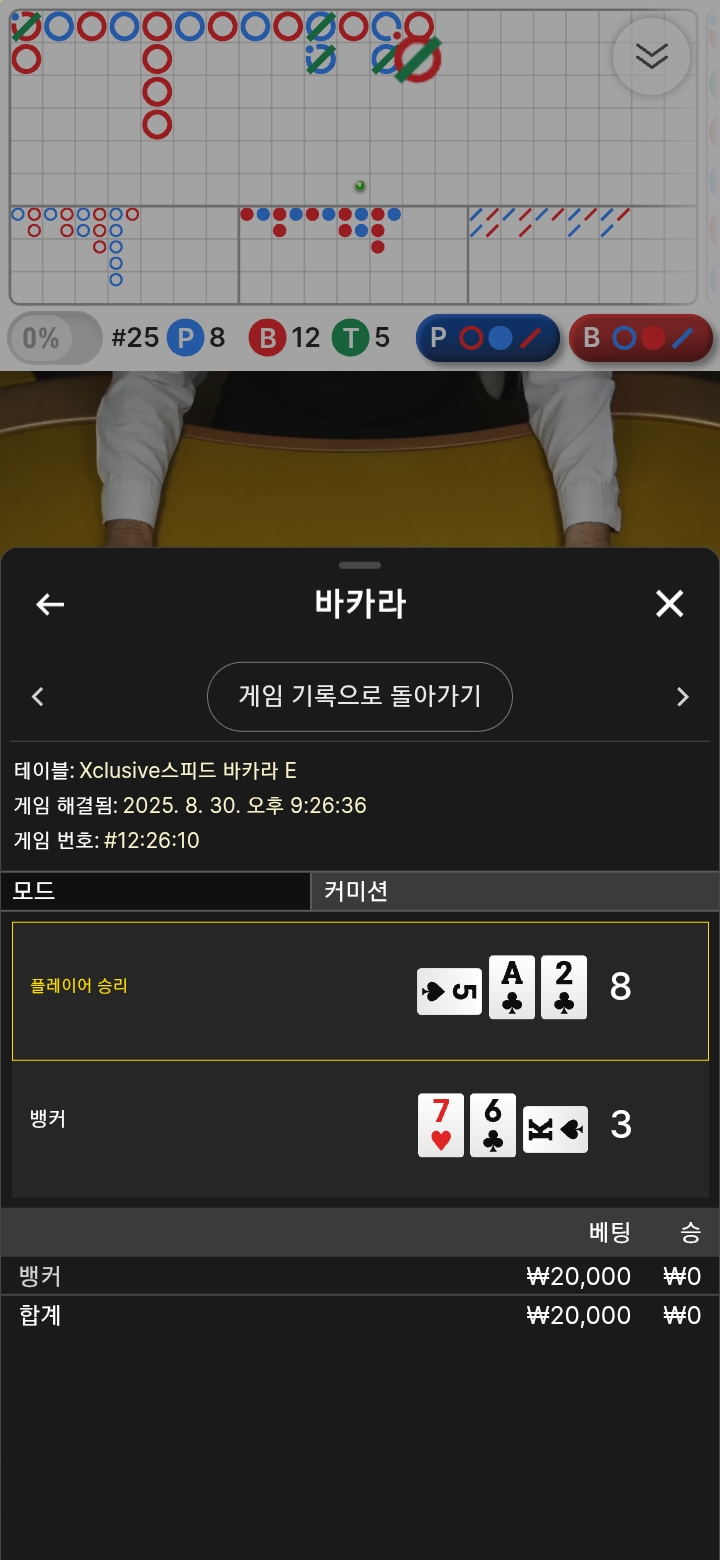The image size is (720, 1560).
Task: View the previous game record
Action: [38, 697]
